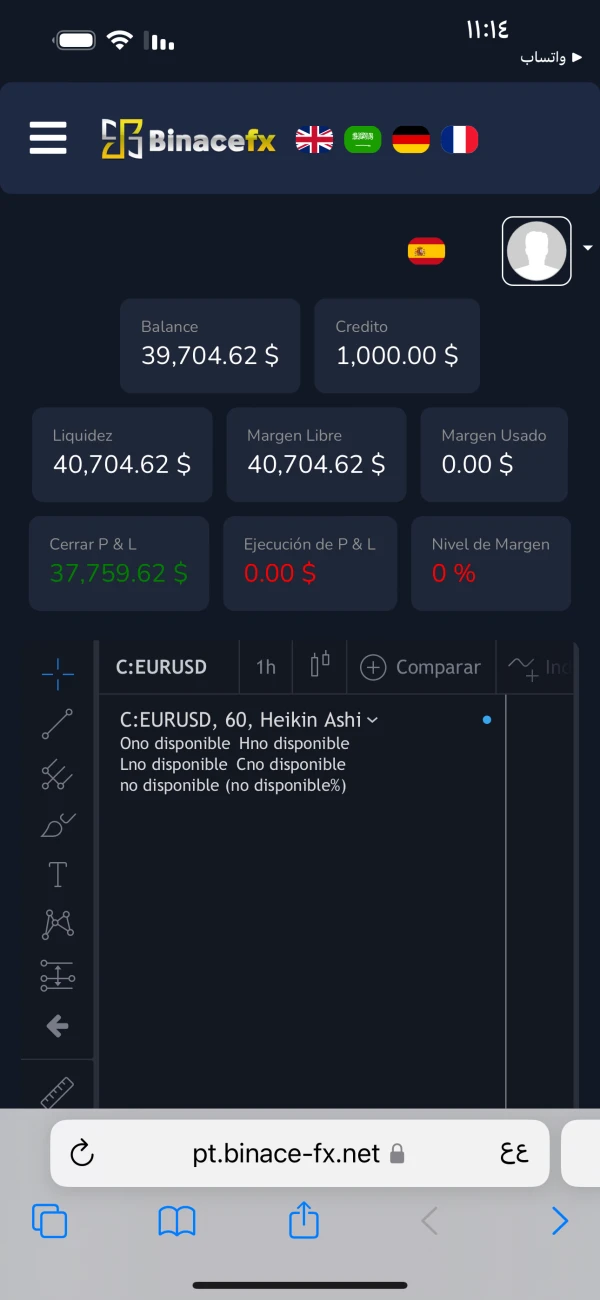
Task: Tap the Spanish flag icon
Action: point(426,251)
